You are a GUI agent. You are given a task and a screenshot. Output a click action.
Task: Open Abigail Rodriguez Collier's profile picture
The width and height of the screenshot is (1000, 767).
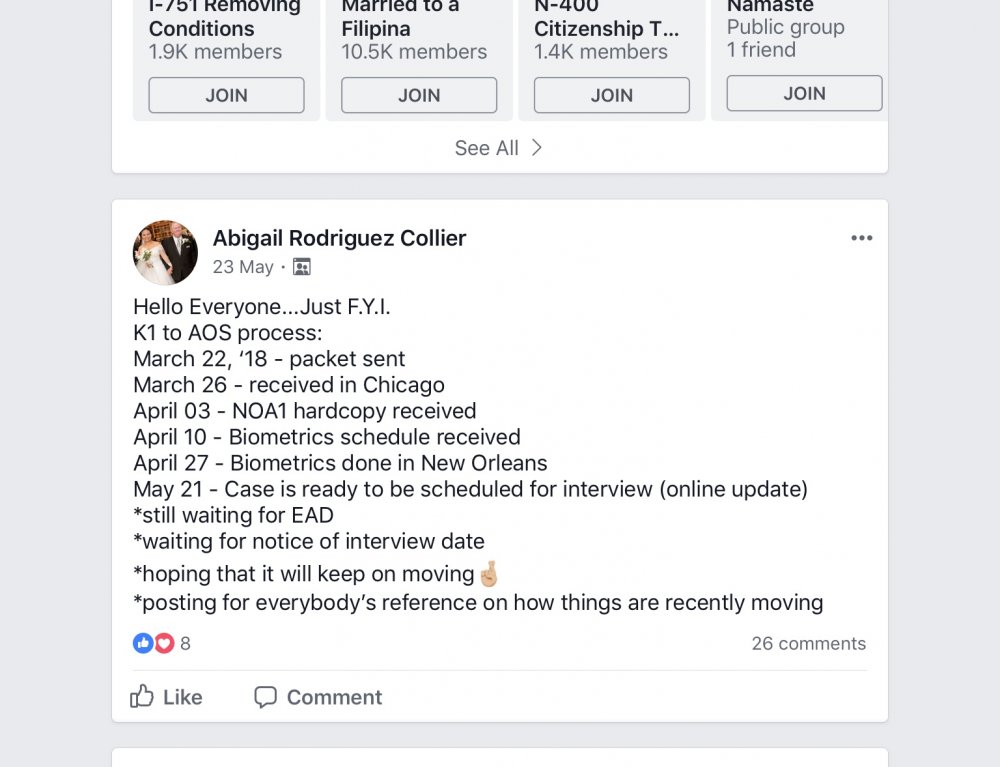(165, 252)
